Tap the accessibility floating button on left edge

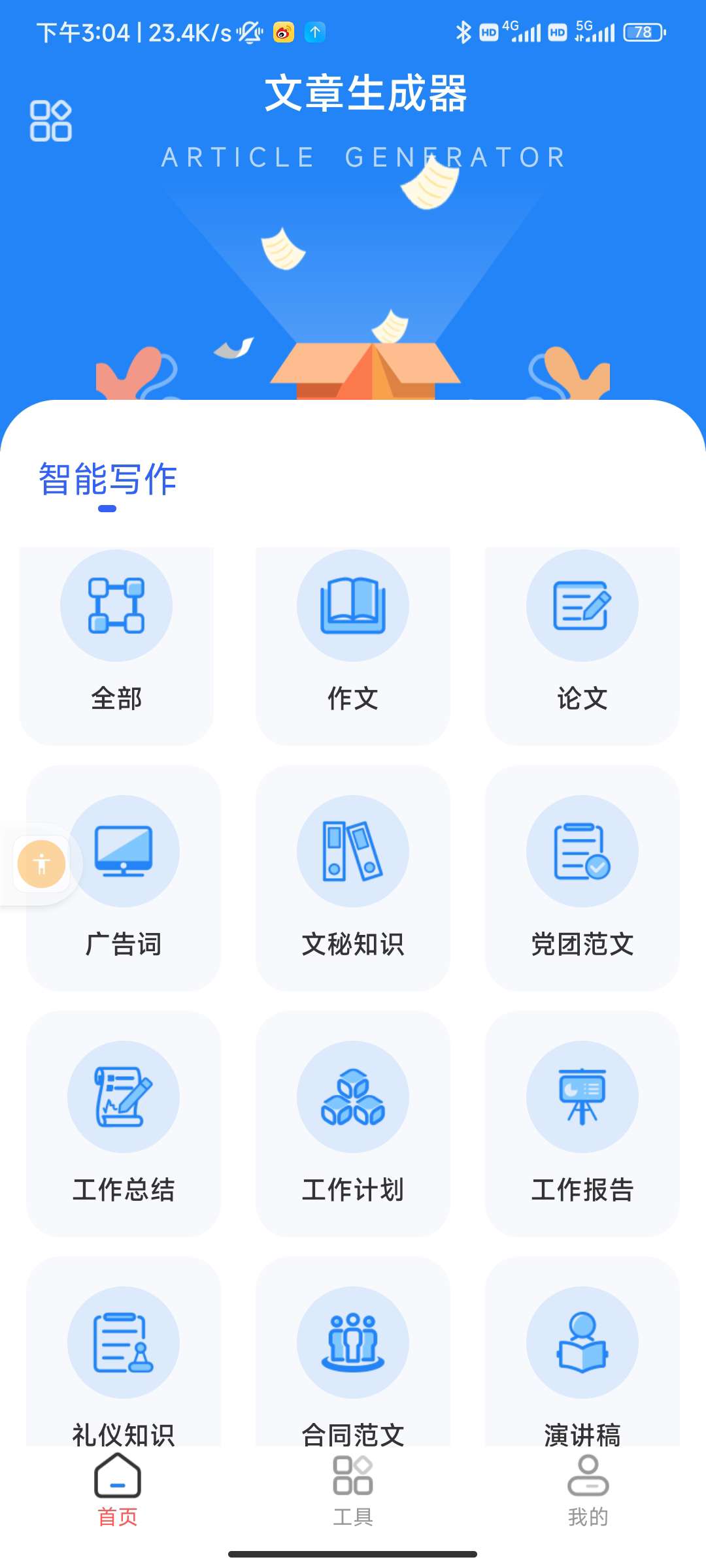(x=41, y=864)
